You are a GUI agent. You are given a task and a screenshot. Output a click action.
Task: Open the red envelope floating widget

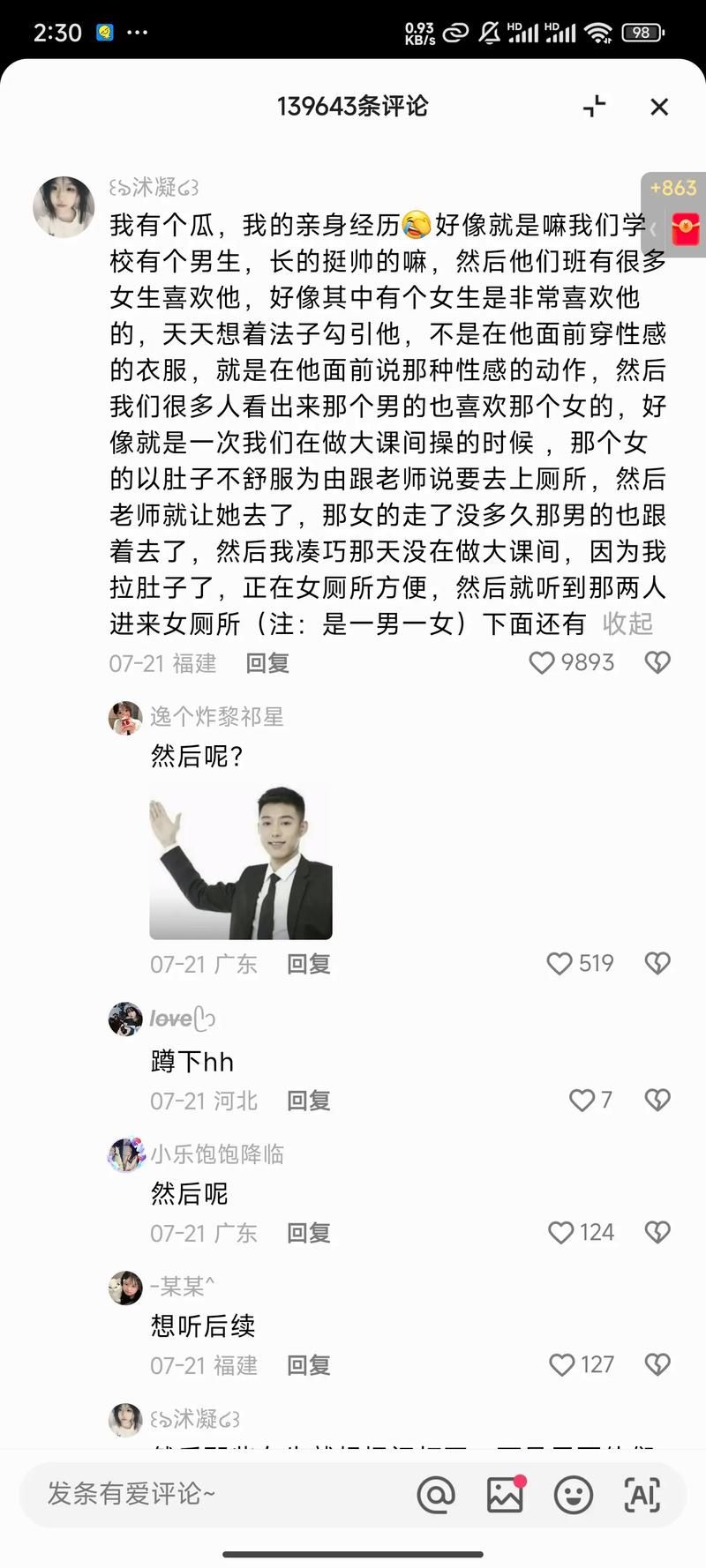[685, 228]
